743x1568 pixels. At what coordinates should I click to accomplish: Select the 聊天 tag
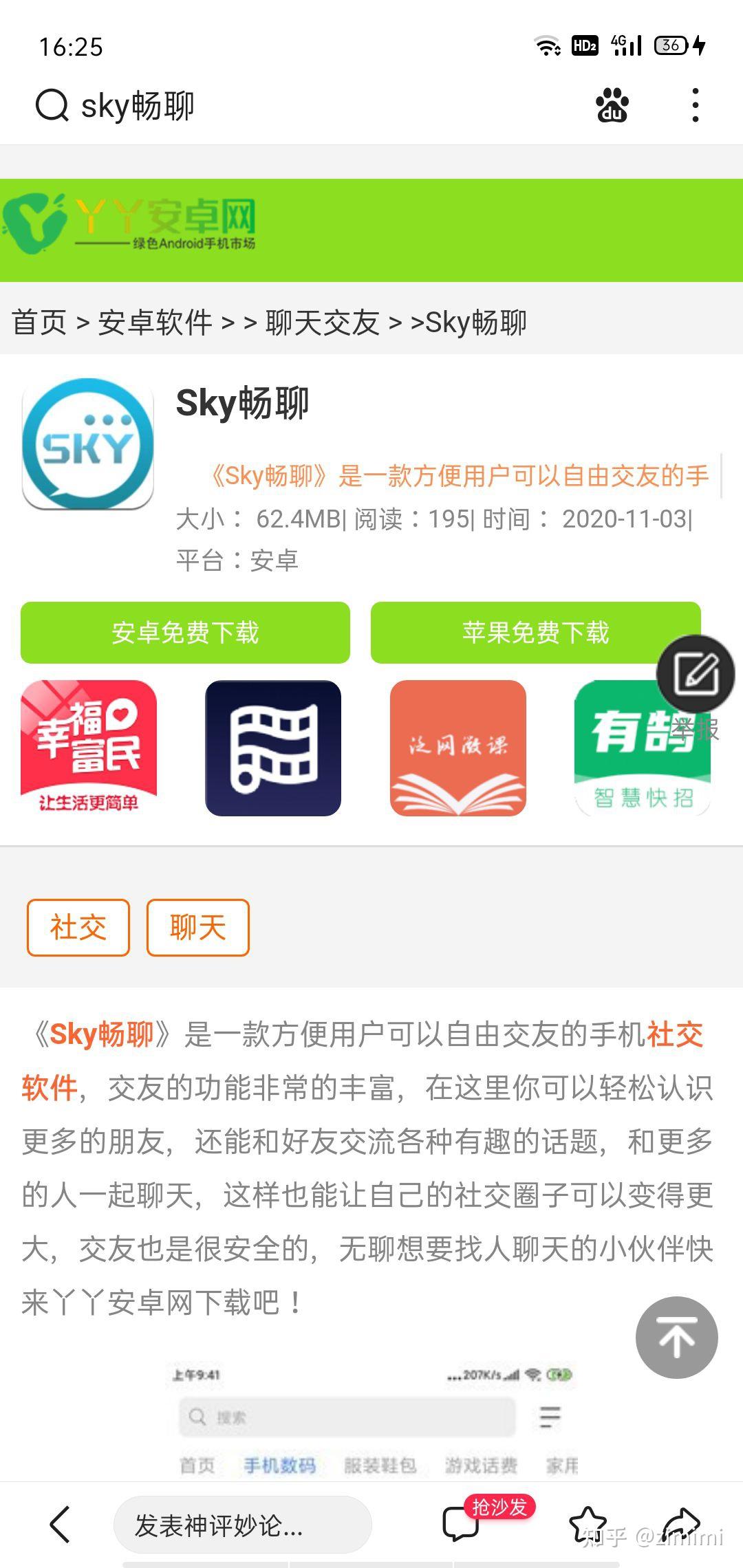(197, 927)
